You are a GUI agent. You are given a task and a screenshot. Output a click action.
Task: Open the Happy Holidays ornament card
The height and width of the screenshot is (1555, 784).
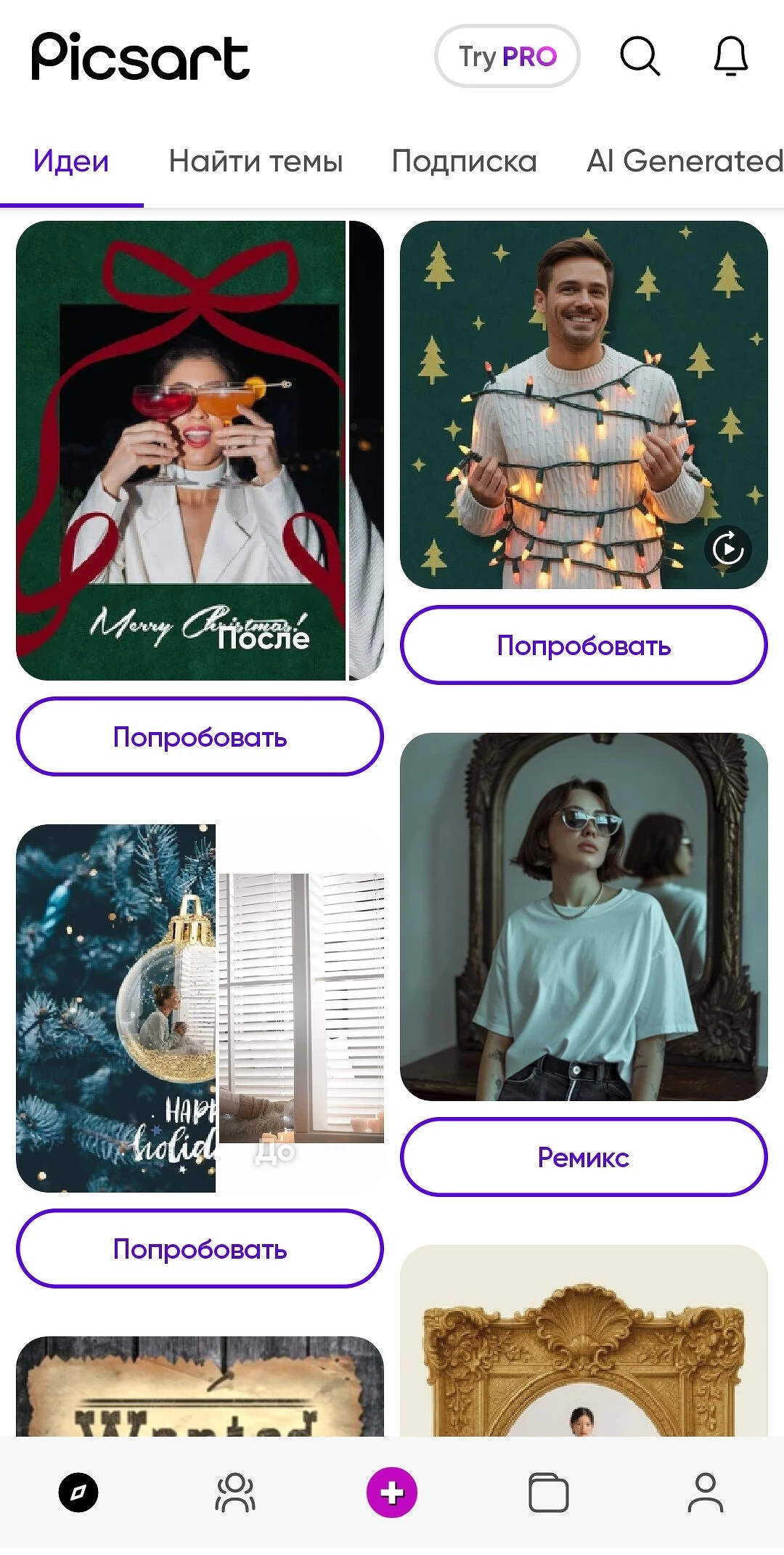point(200,1008)
